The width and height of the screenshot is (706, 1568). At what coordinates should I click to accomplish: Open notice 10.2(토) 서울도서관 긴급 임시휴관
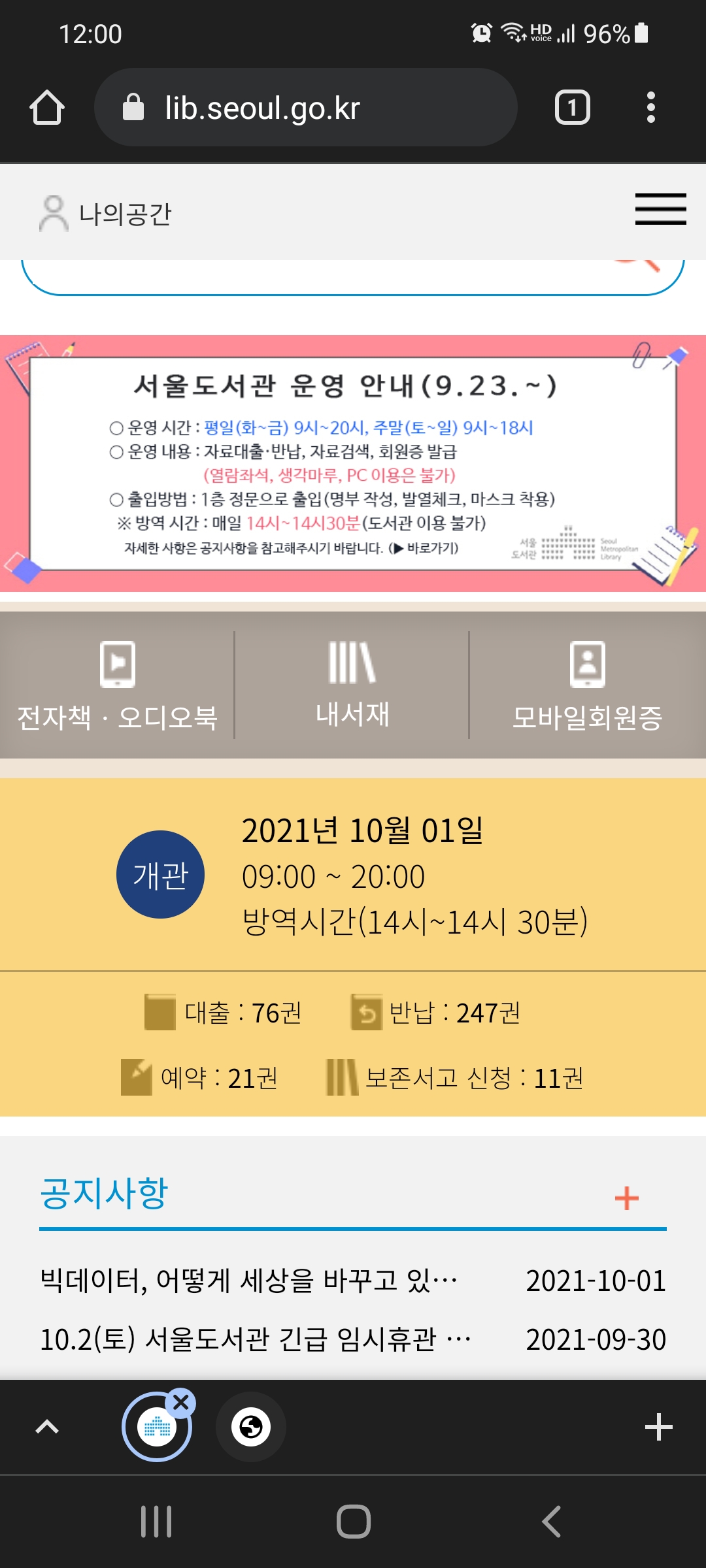pyautogui.click(x=255, y=1339)
